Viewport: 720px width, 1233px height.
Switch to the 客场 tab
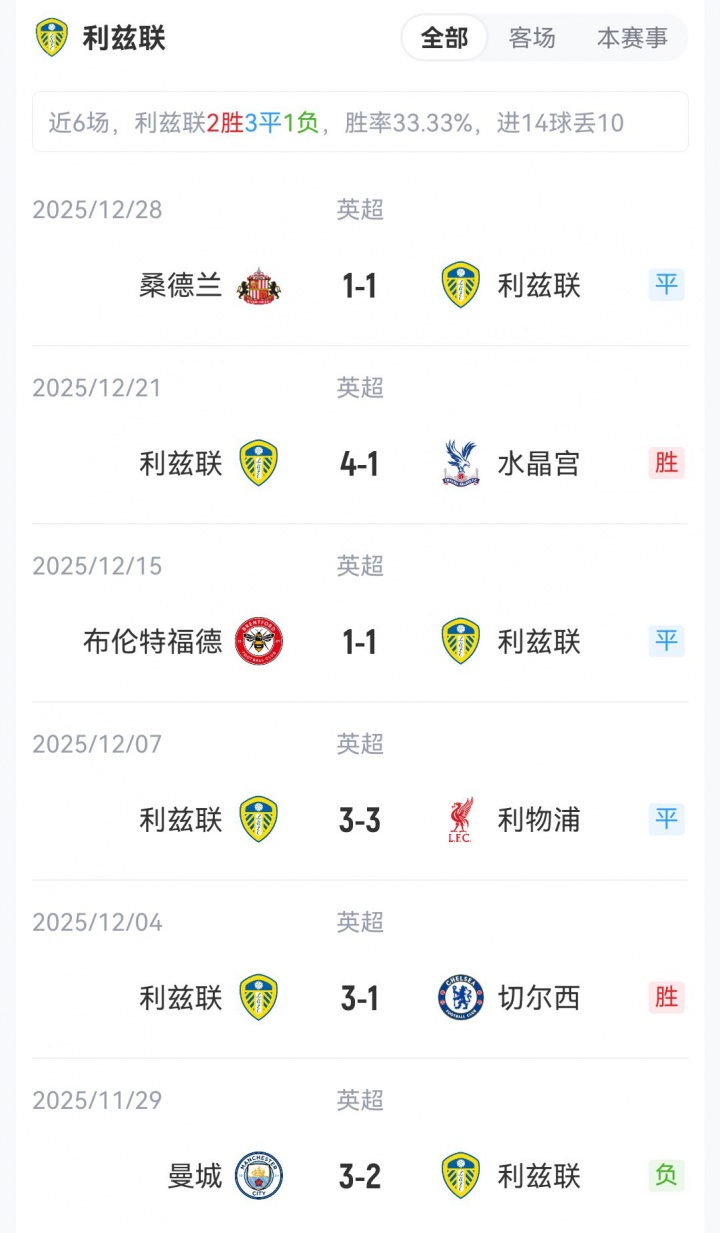click(532, 38)
